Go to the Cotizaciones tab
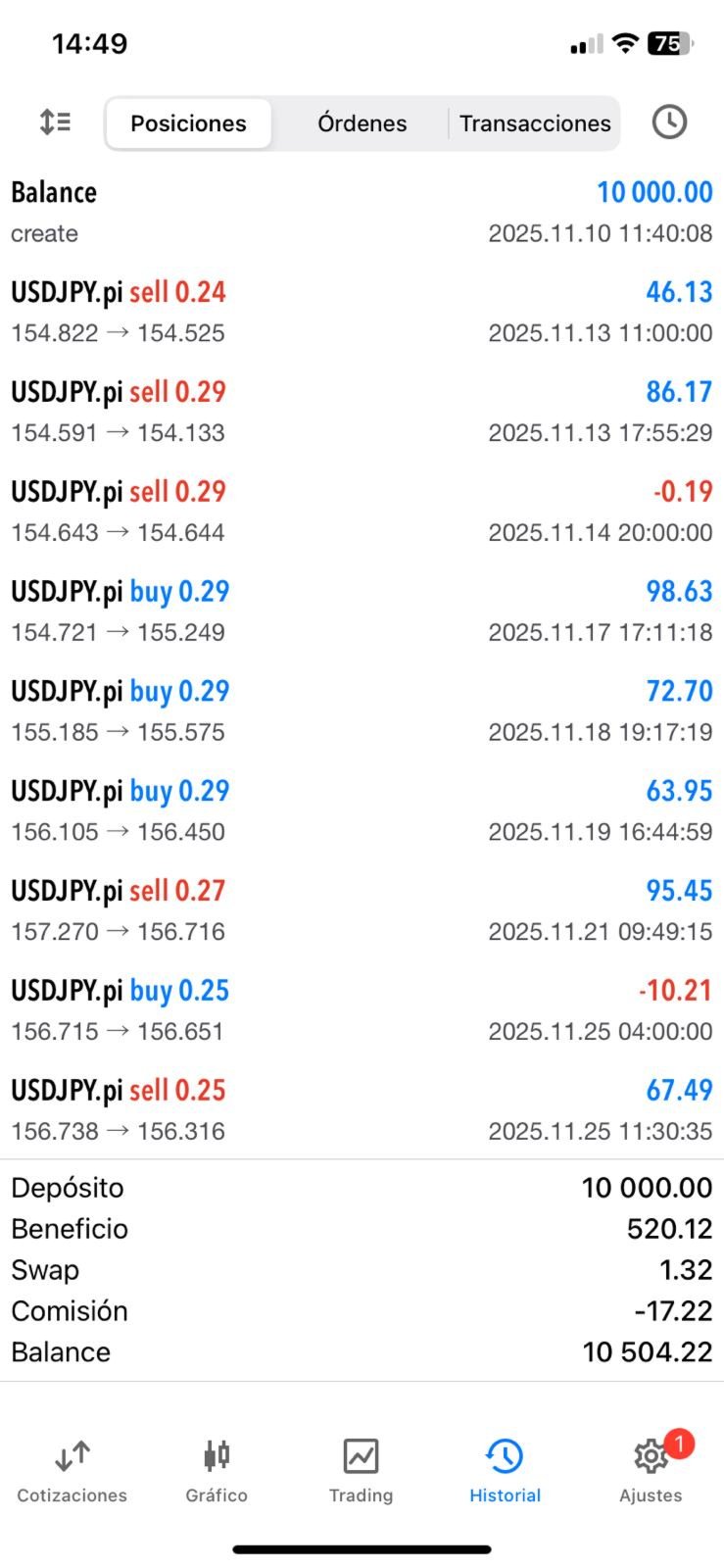Screen dimensions: 724x1568 coord(72,1472)
